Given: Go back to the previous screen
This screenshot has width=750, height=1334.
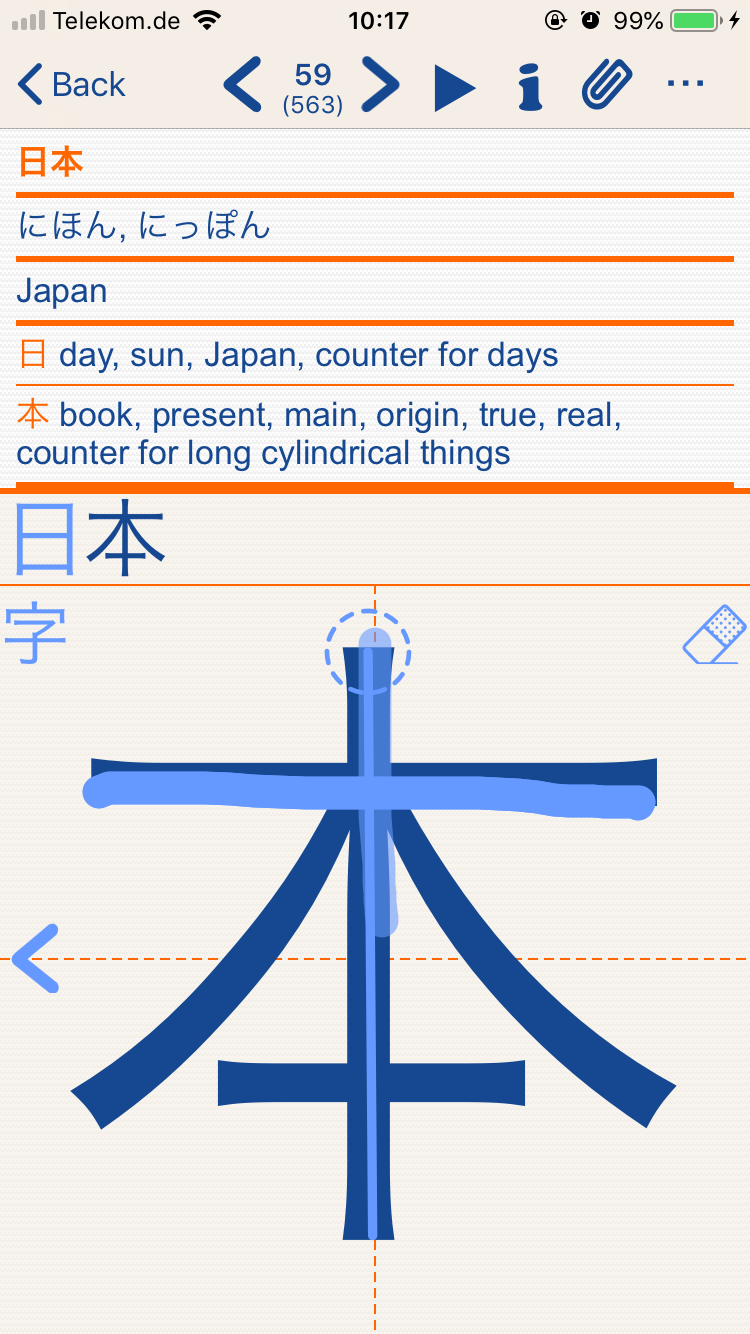Looking at the screenshot, I should click(72, 85).
